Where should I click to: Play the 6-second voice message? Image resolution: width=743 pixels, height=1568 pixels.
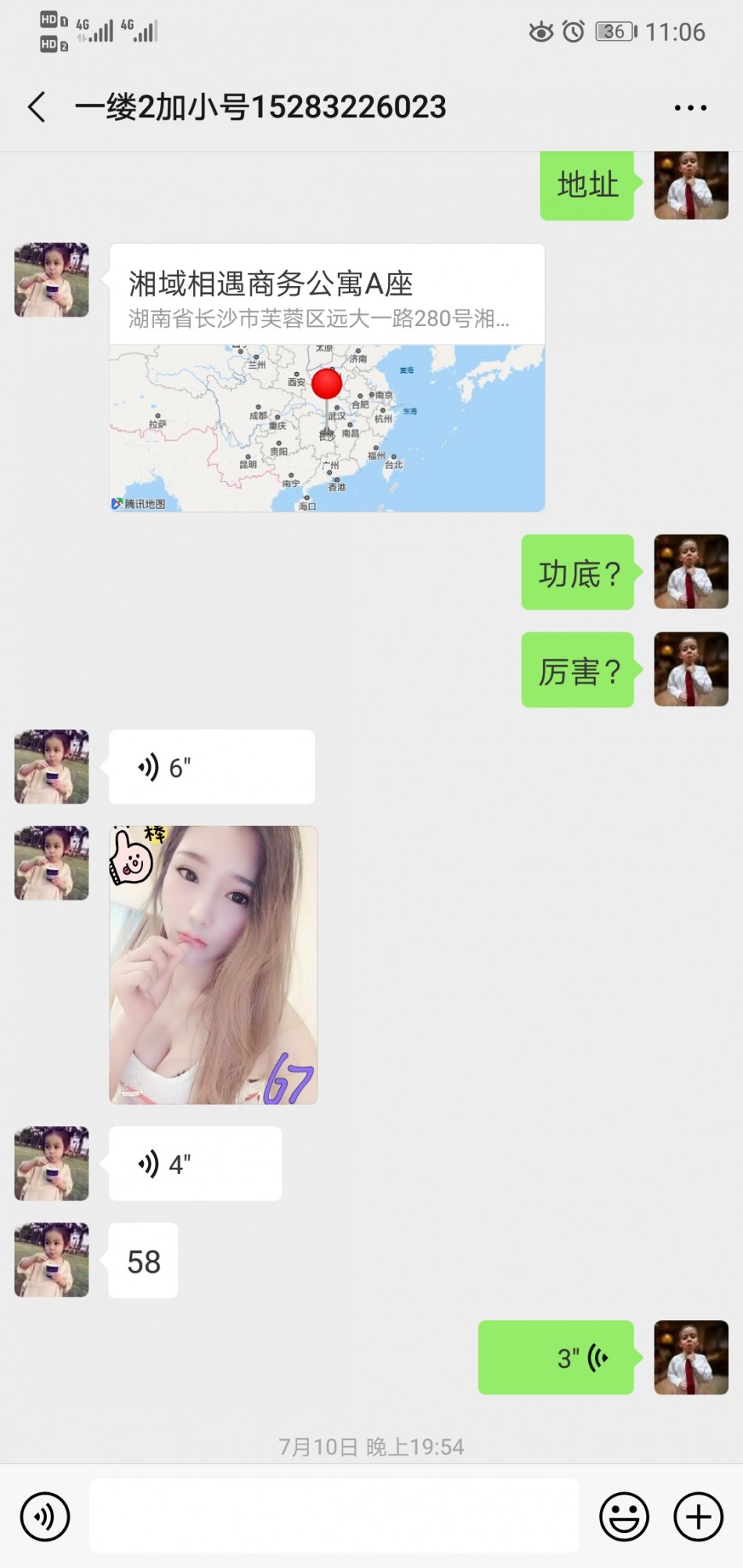[x=211, y=767]
